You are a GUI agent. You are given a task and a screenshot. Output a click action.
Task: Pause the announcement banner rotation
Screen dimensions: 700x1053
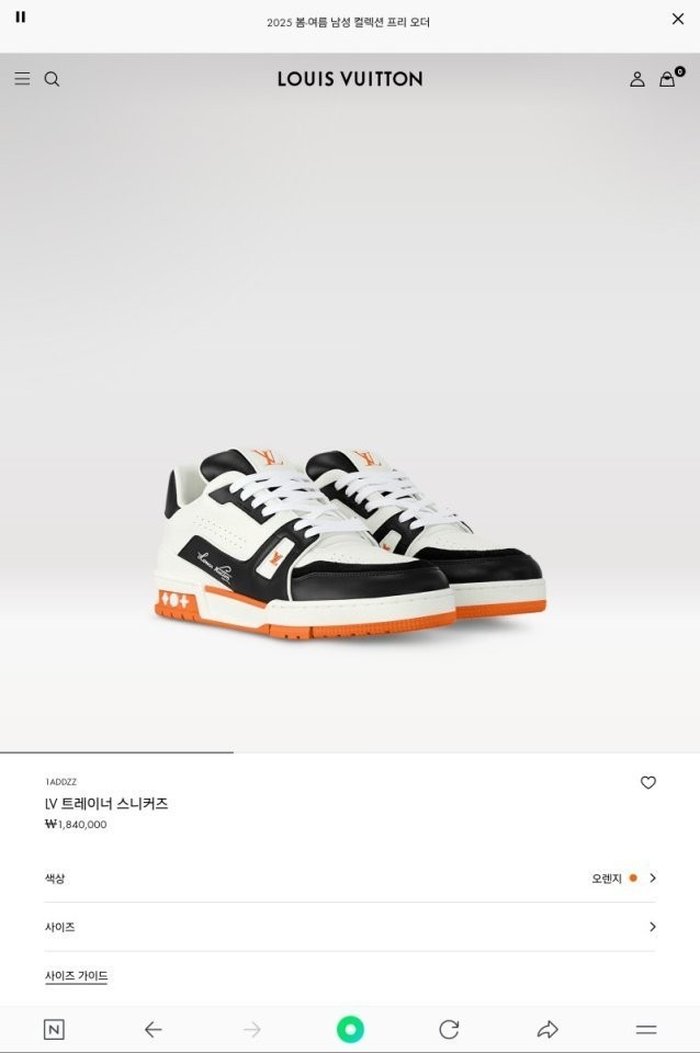click(21, 18)
